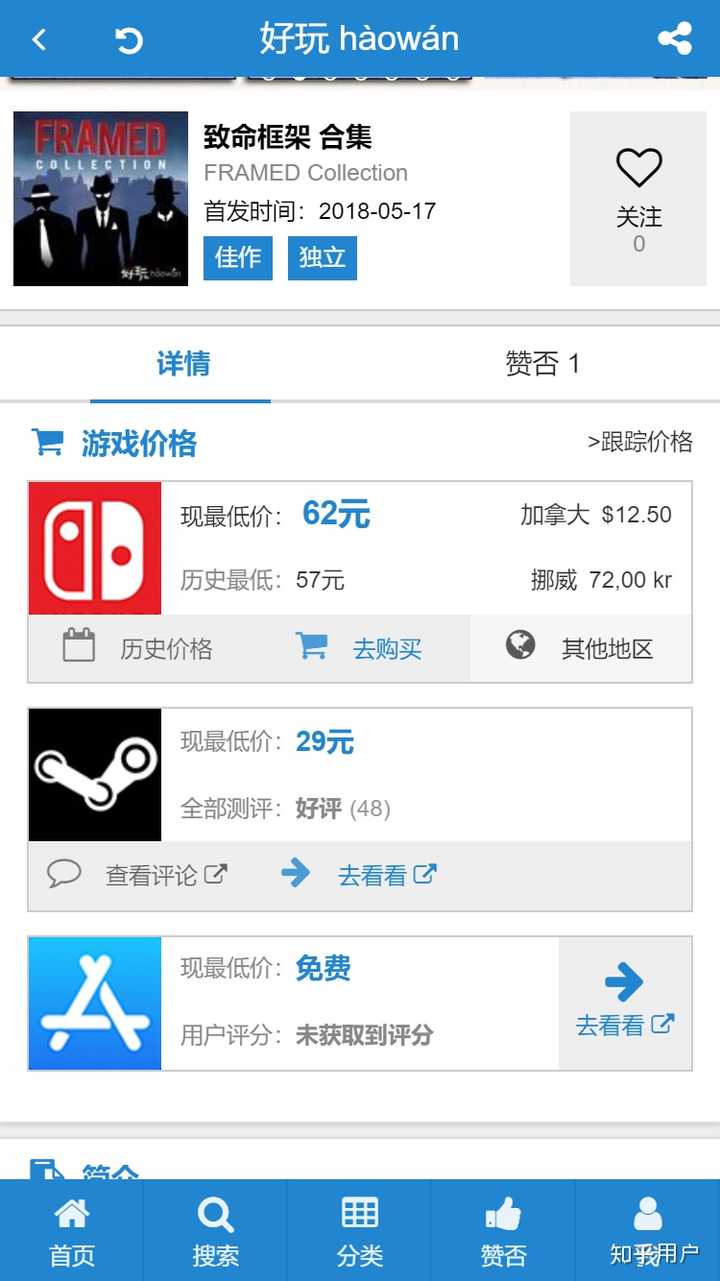
Task: Switch to the 分类 tab
Action: (x=359, y=1230)
